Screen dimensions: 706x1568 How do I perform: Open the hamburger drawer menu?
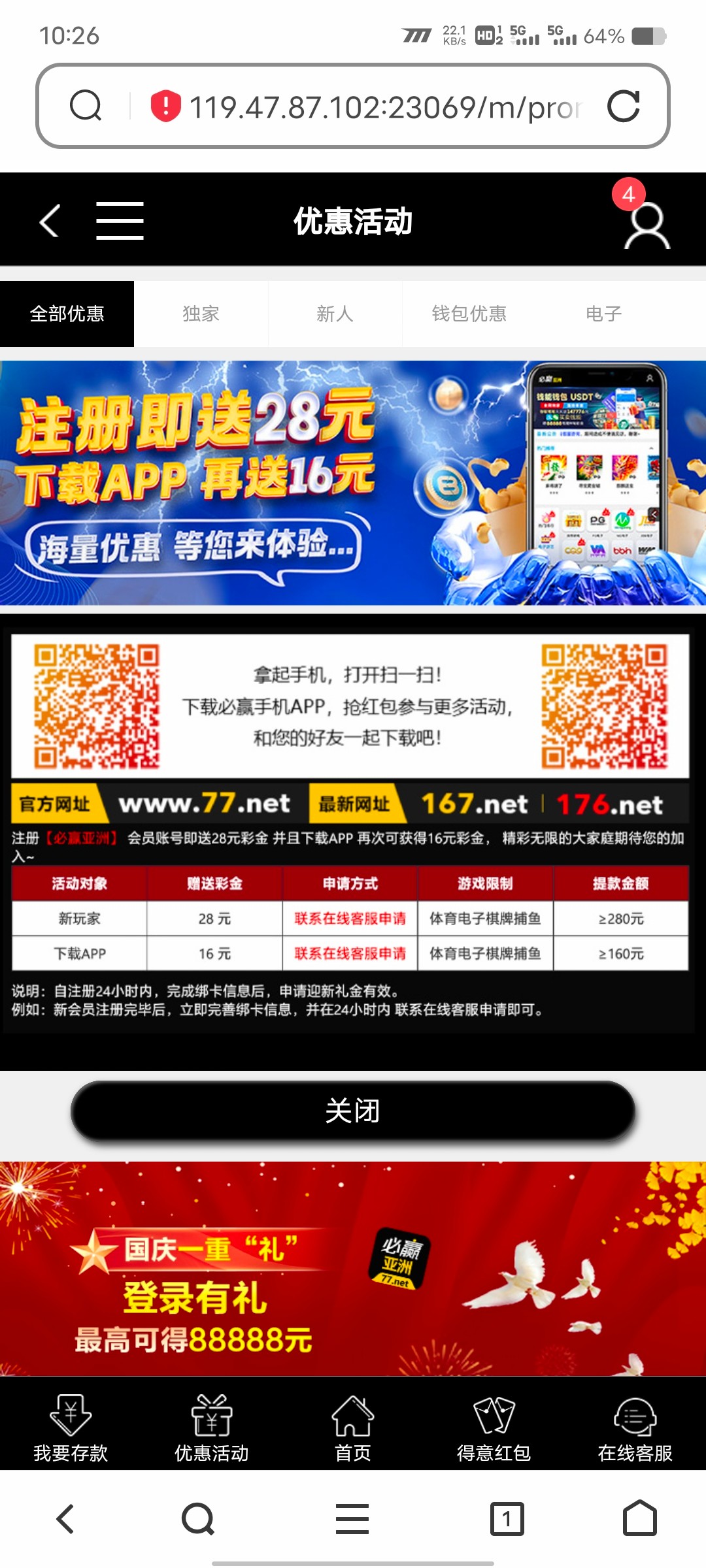120,221
